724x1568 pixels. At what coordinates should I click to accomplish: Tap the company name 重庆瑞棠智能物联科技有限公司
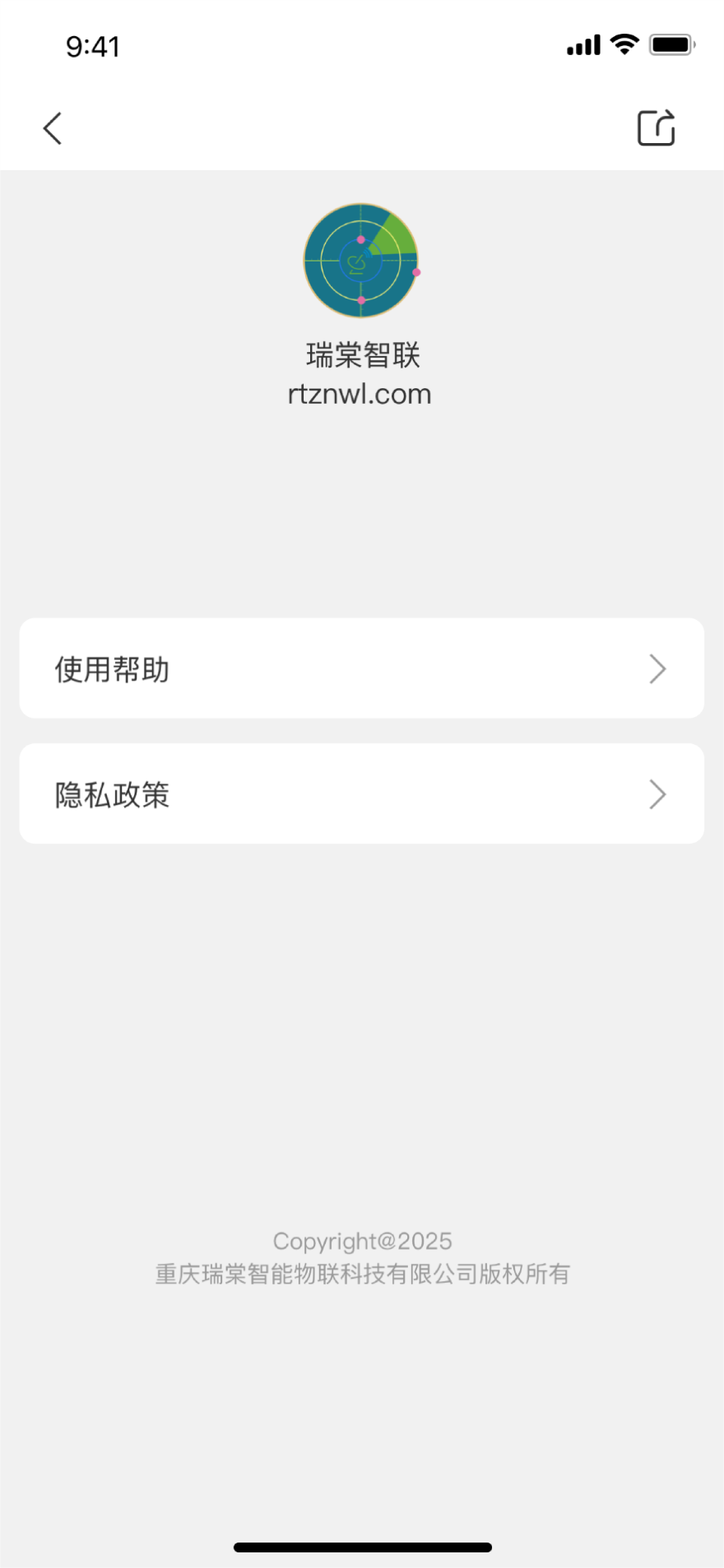tap(362, 1273)
